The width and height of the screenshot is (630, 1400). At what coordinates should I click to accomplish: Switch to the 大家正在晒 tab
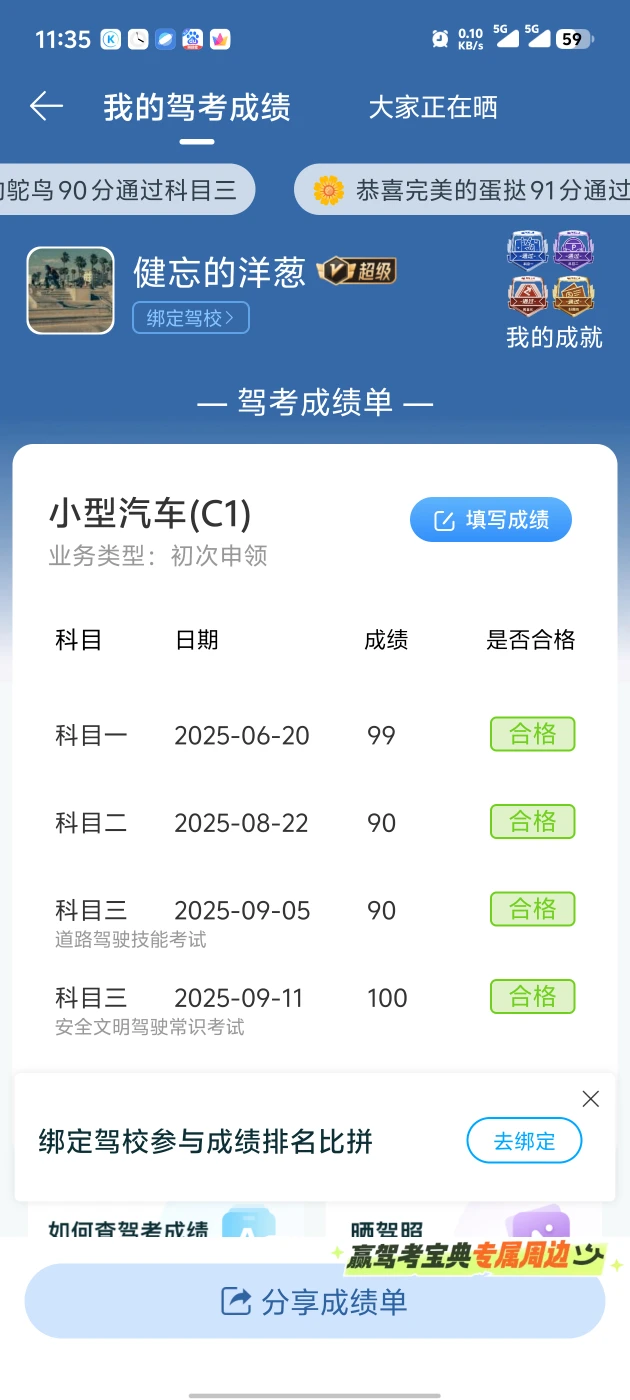coord(432,108)
